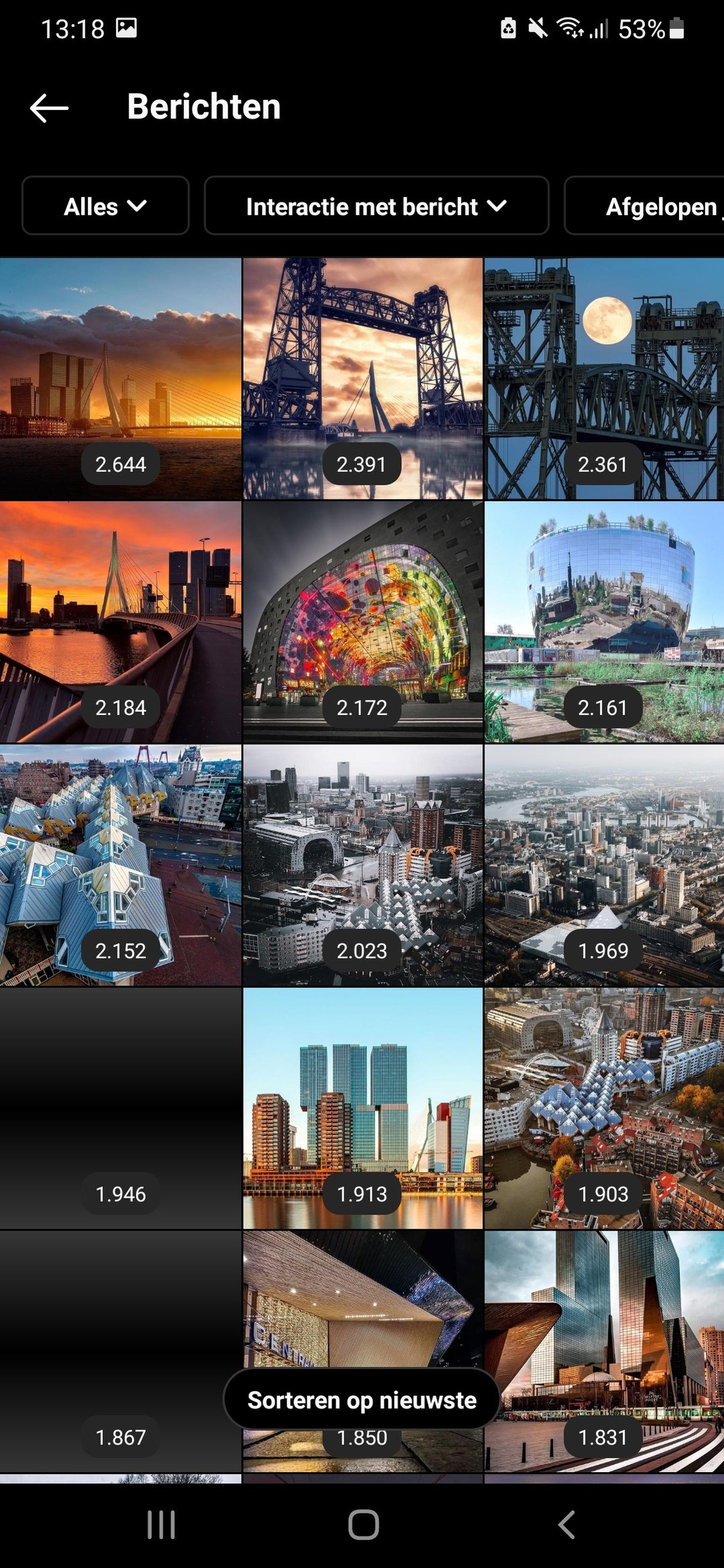Go back using the arrow beside Berichten
The width and height of the screenshot is (724, 1568).
(49, 108)
